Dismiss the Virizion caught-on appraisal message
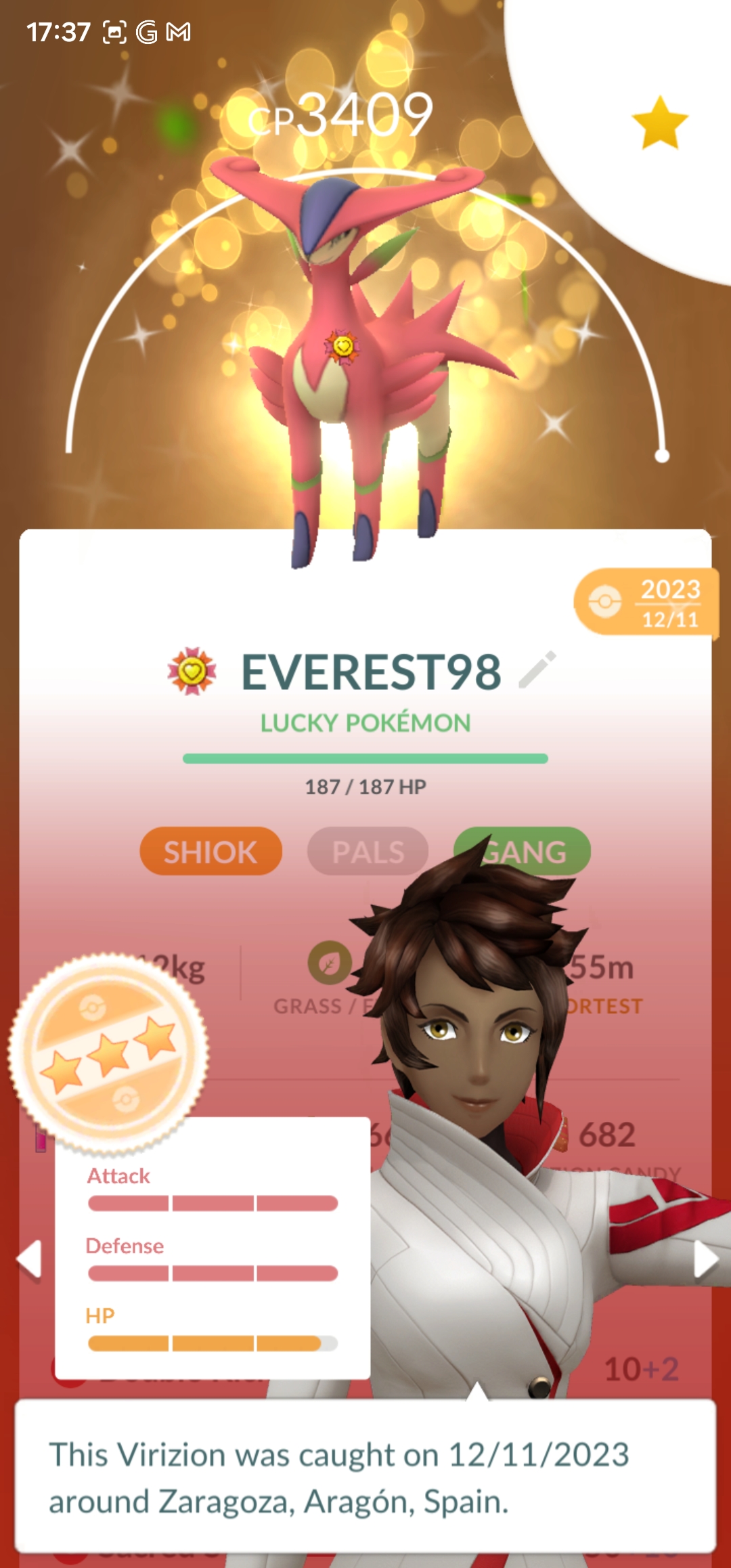 [365, 1477]
